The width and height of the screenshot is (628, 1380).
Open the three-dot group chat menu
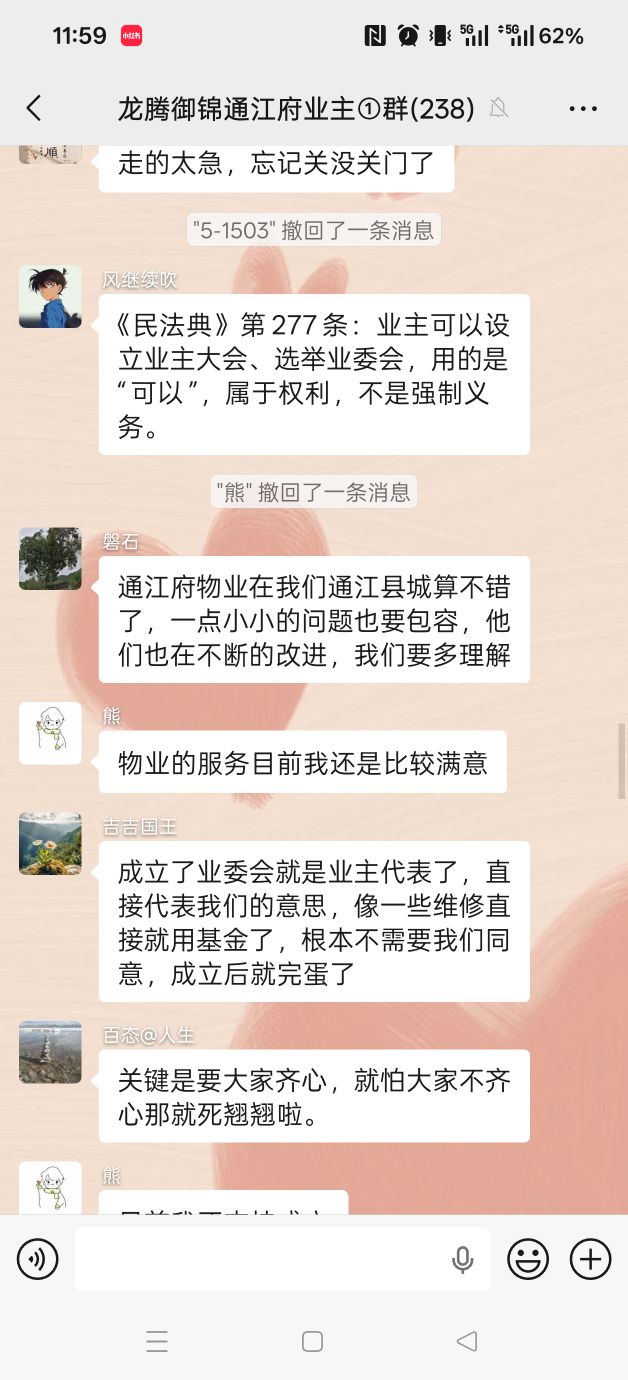[x=583, y=109]
